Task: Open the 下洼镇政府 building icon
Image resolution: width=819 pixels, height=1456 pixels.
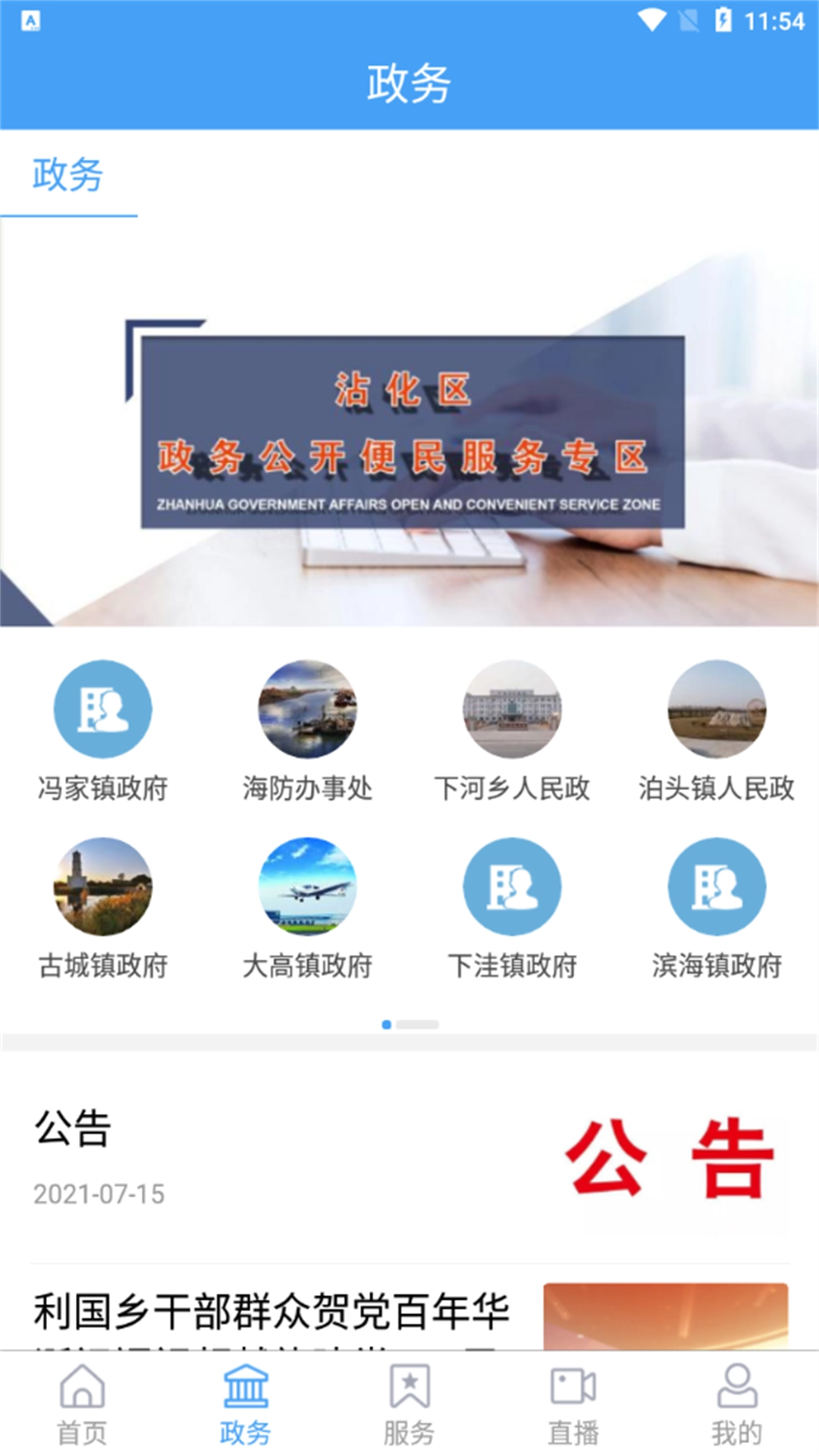Action: [512, 887]
